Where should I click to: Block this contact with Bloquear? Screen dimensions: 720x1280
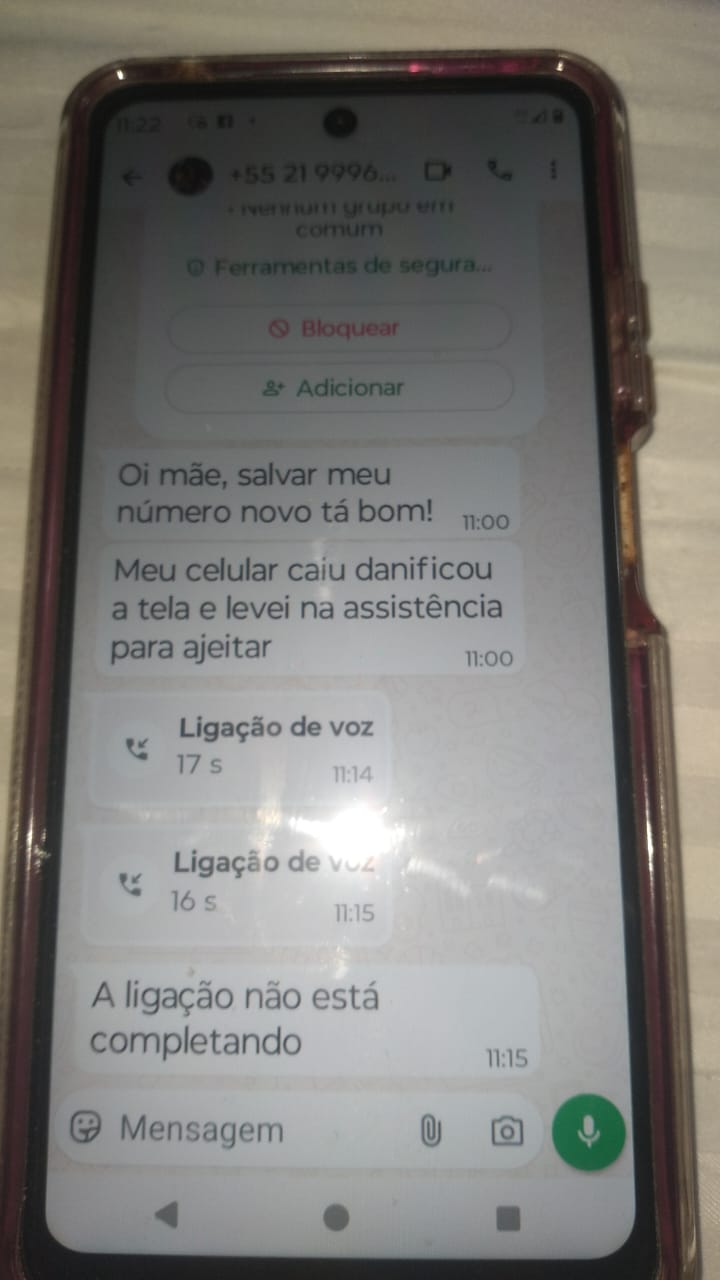(338, 328)
